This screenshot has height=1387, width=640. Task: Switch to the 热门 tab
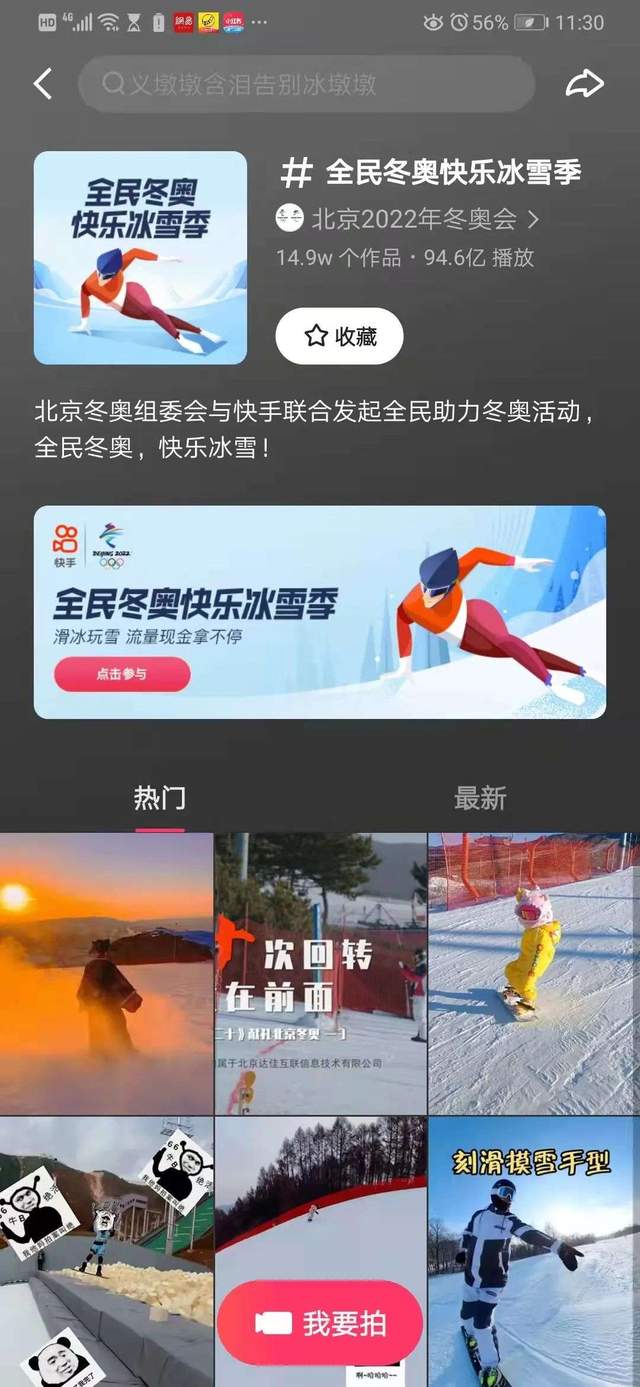click(x=160, y=798)
